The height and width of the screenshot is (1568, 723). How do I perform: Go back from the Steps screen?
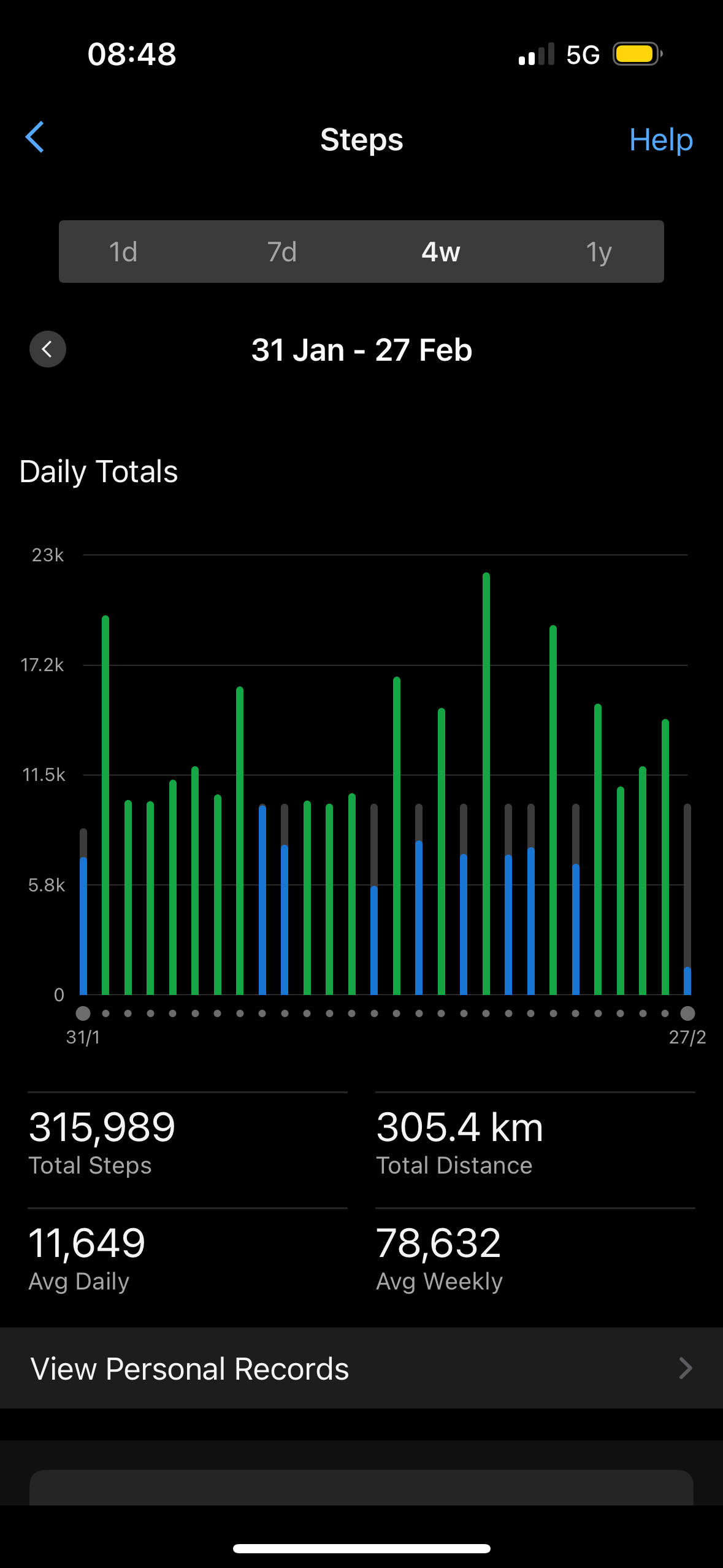35,137
